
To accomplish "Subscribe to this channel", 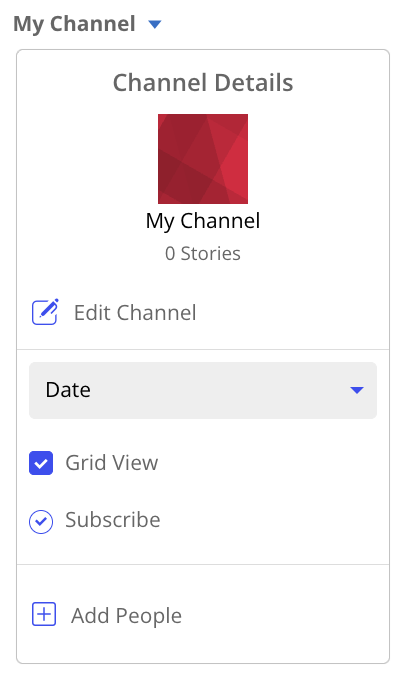I will click(95, 520).
